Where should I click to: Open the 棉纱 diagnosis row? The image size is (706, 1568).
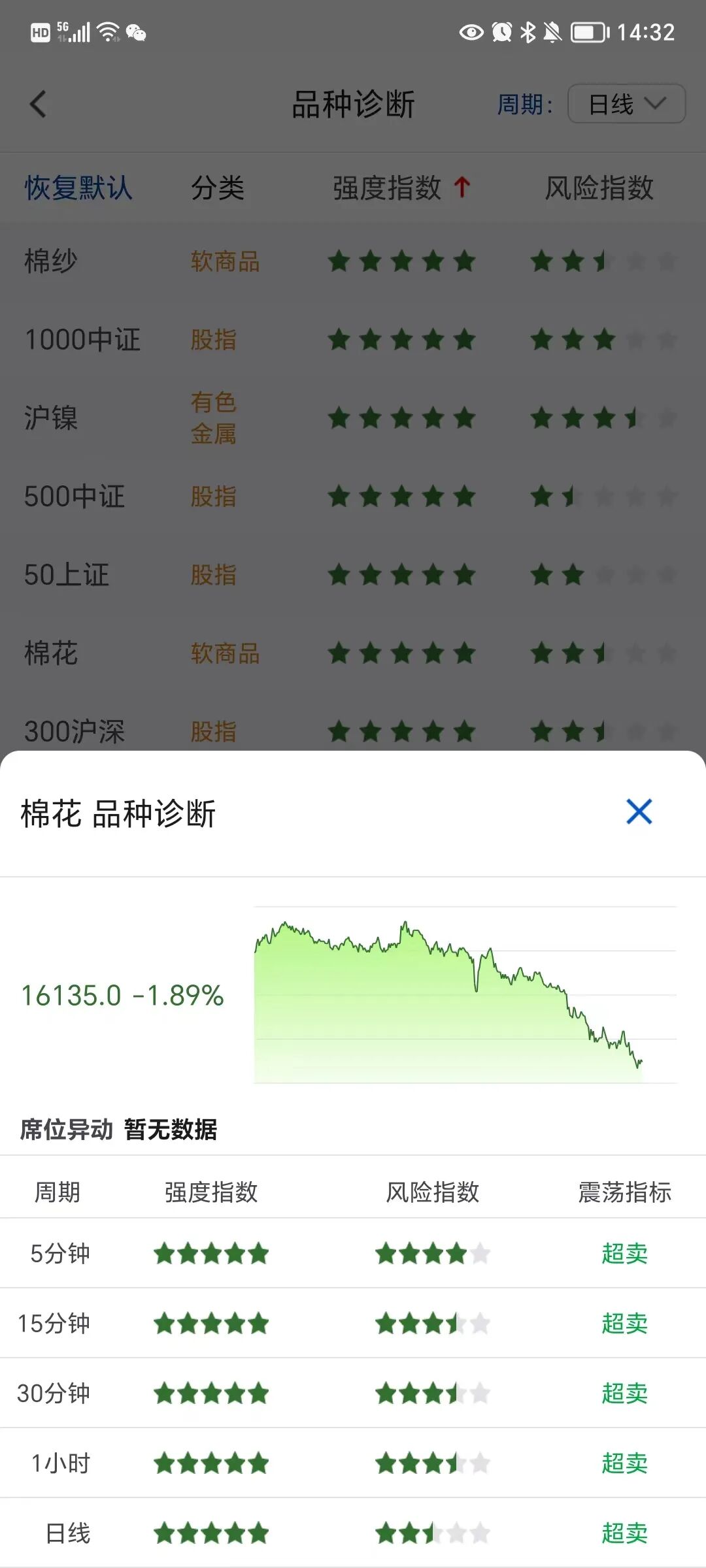pyautogui.click(x=51, y=261)
